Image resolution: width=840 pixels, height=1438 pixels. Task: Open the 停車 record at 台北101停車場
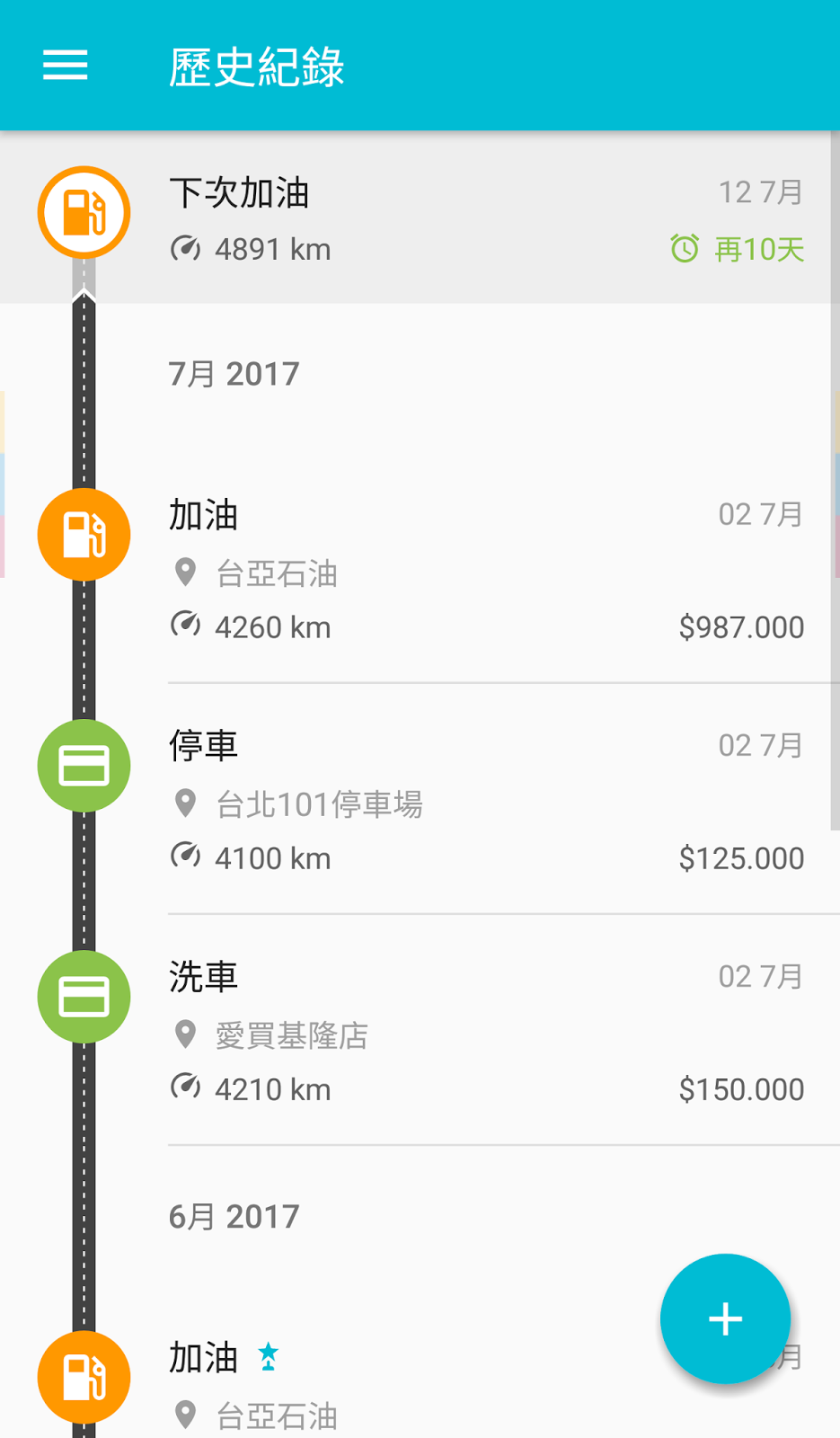tap(485, 802)
